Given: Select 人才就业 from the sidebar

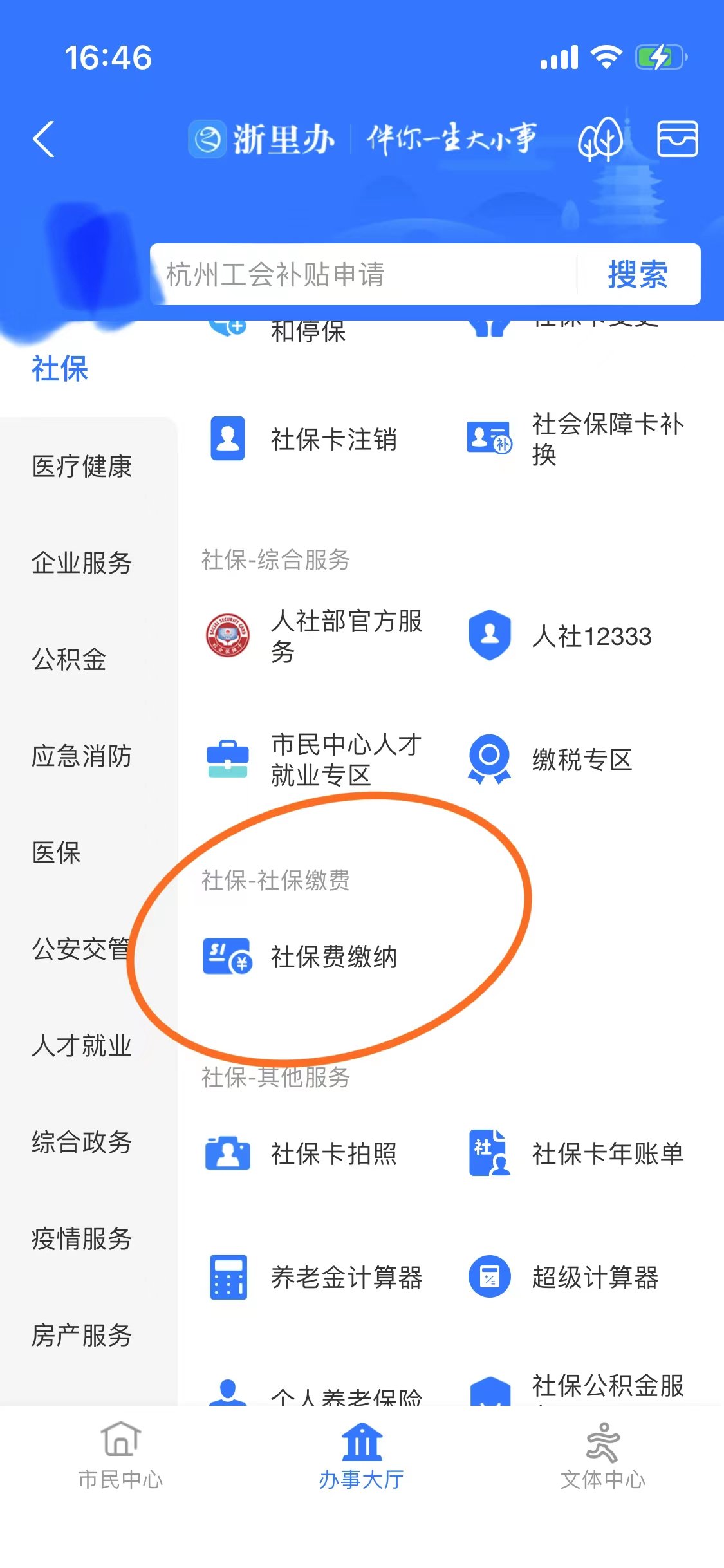Looking at the screenshot, I should tap(82, 1046).
